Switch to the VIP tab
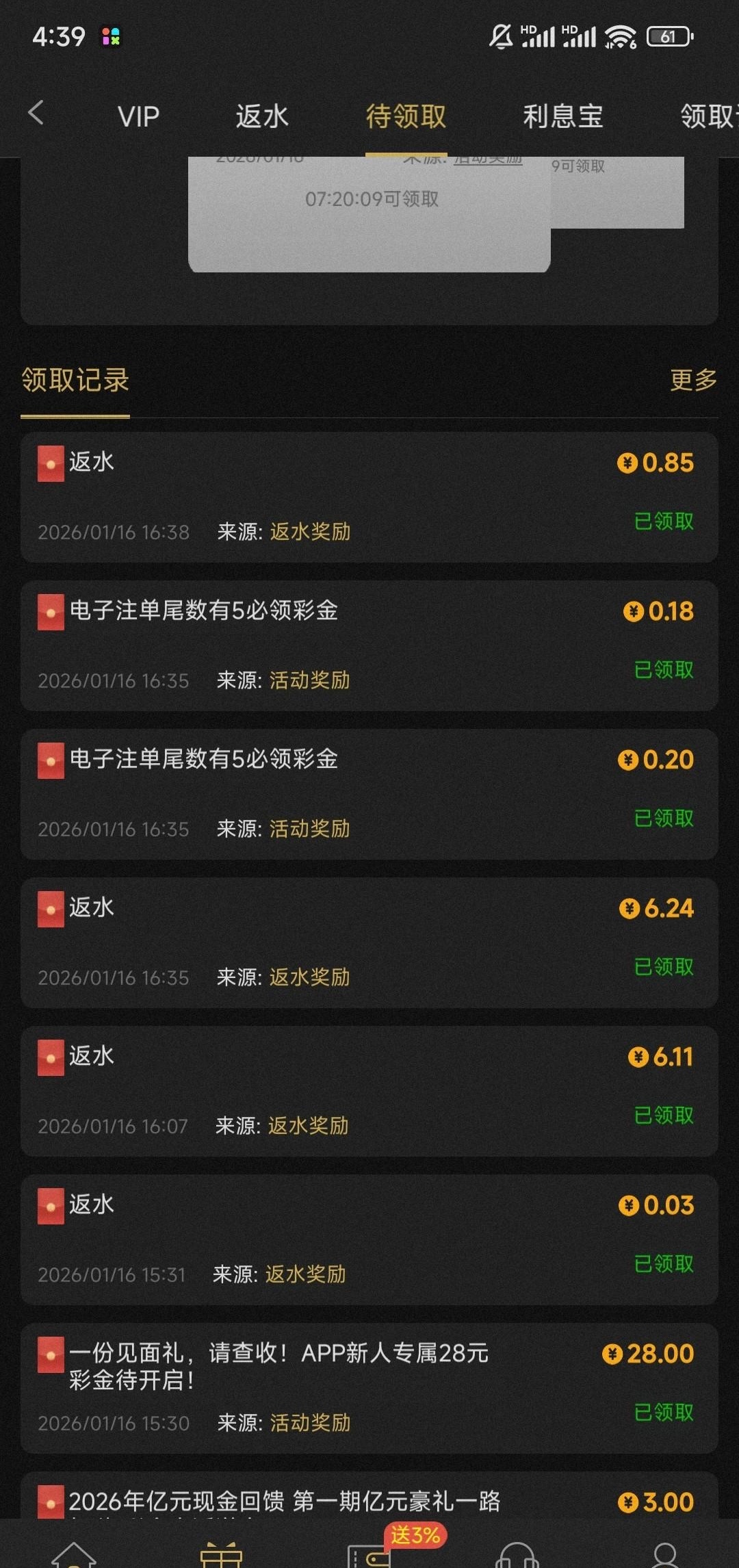The image size is (739, 1568). pos(138,116)
